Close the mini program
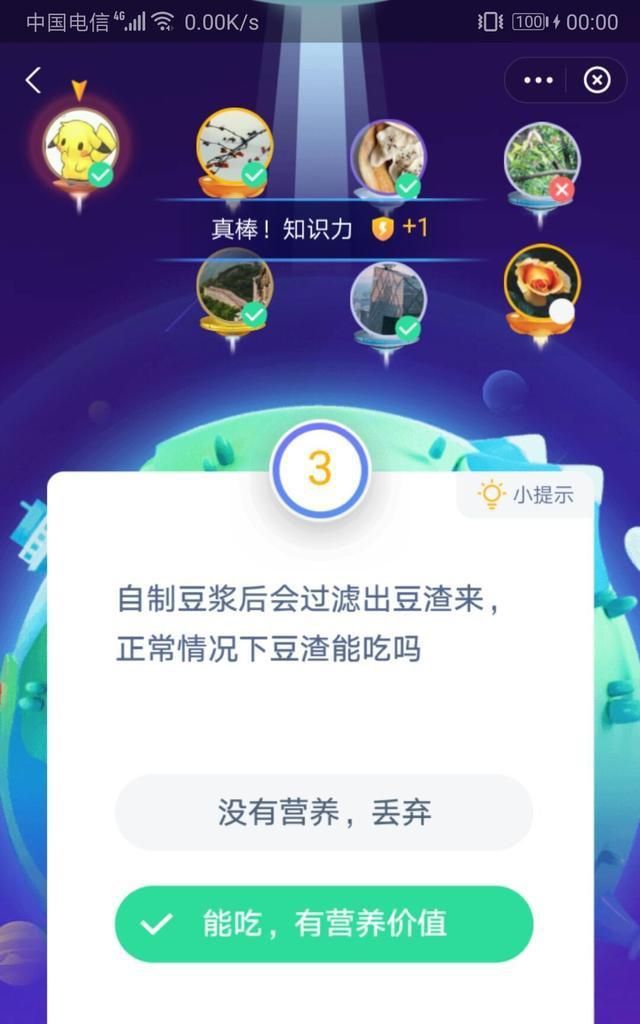The height and width of the screenshot is (1024, 640). point(597,80)
